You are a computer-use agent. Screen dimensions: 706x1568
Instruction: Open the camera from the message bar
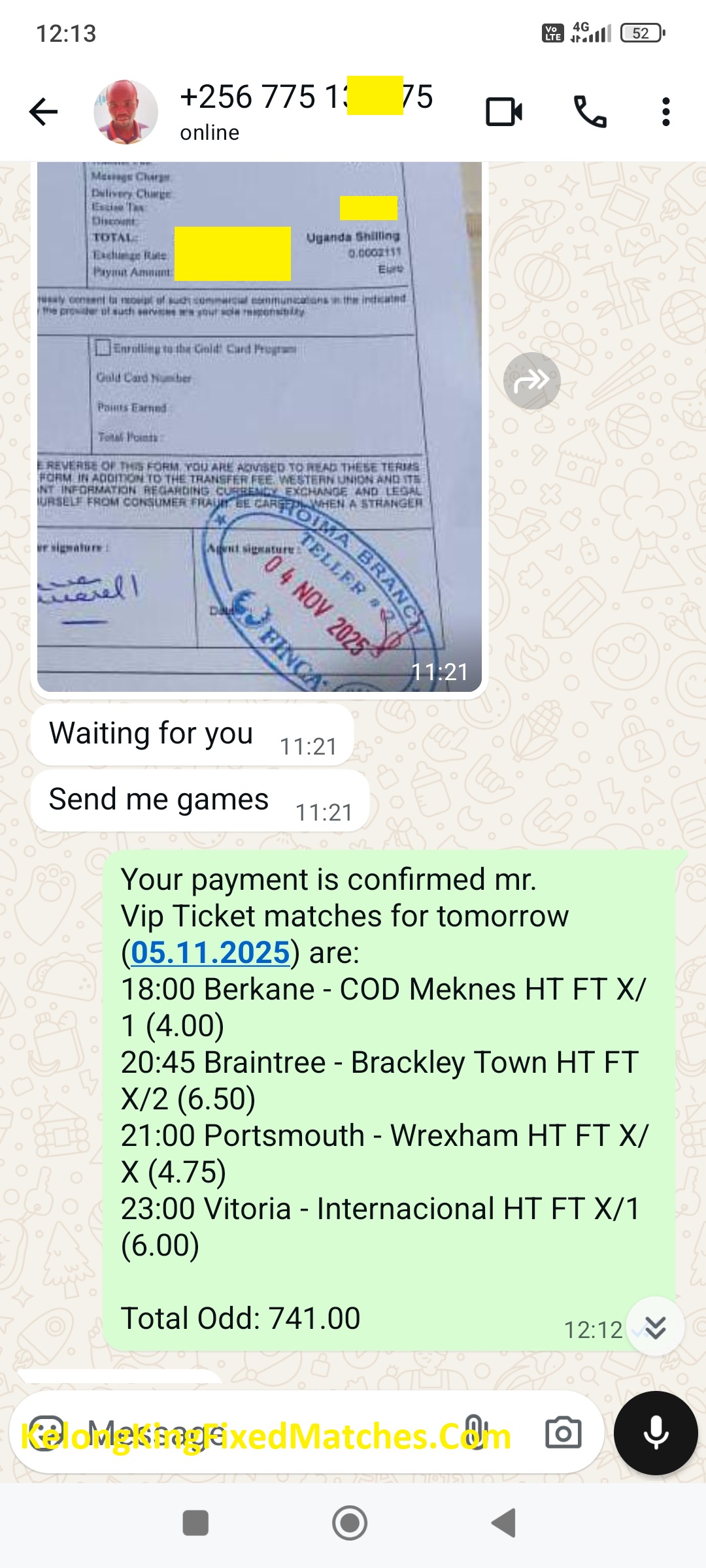tap(563, 1433)
